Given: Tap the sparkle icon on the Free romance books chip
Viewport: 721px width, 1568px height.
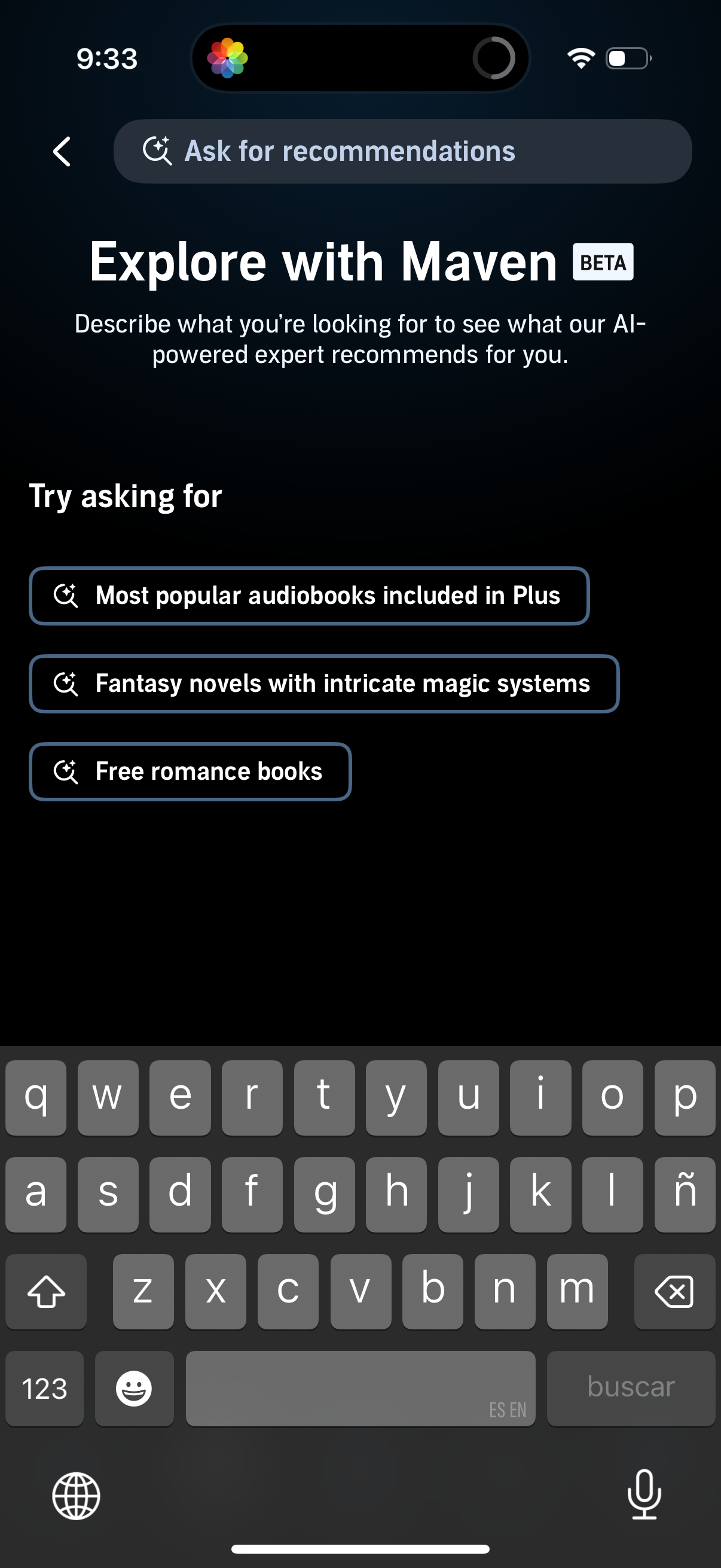Looking at the screenshot, I should pyautogui.click(x=67, y=771).
